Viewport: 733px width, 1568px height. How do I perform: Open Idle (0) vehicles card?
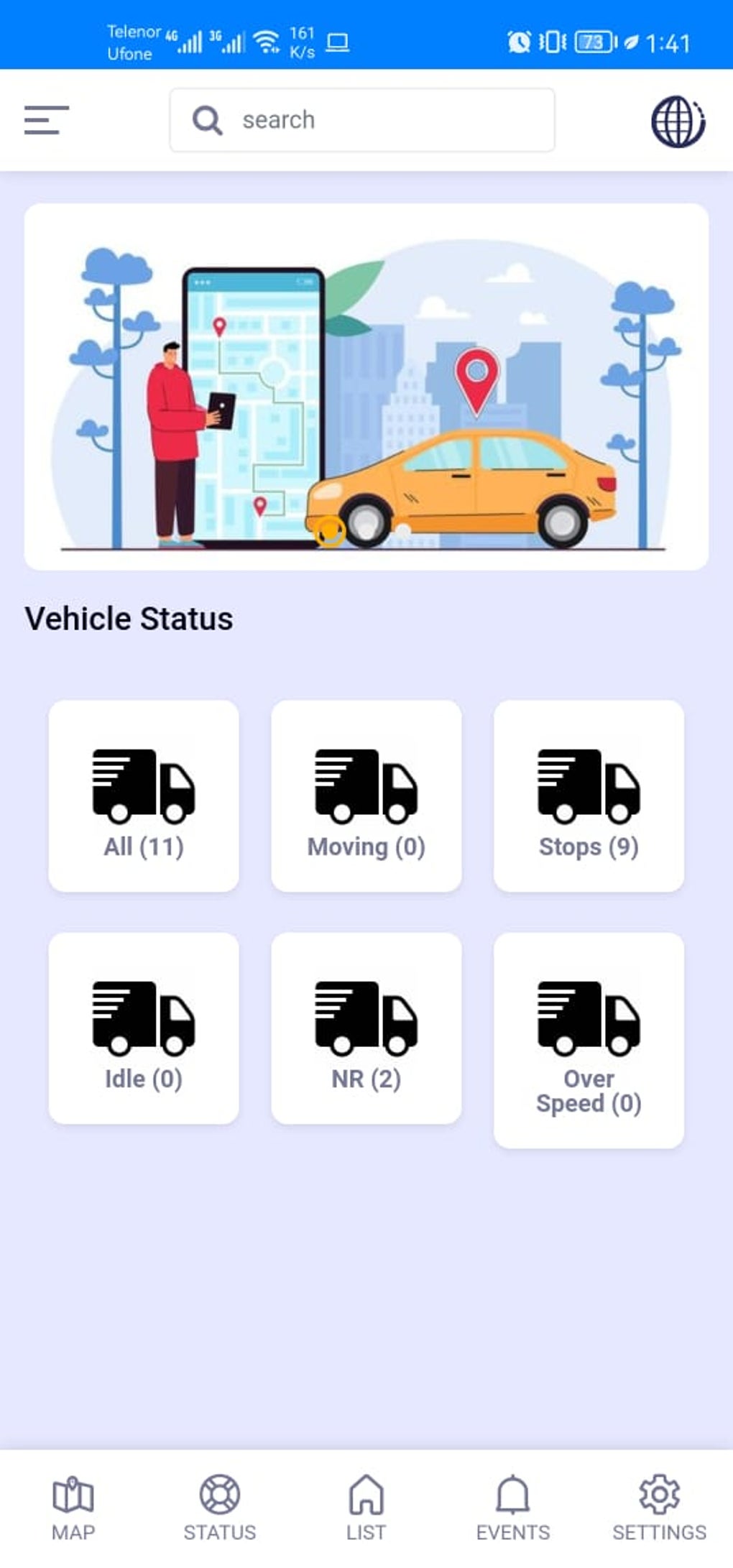tap(144, 1028)
